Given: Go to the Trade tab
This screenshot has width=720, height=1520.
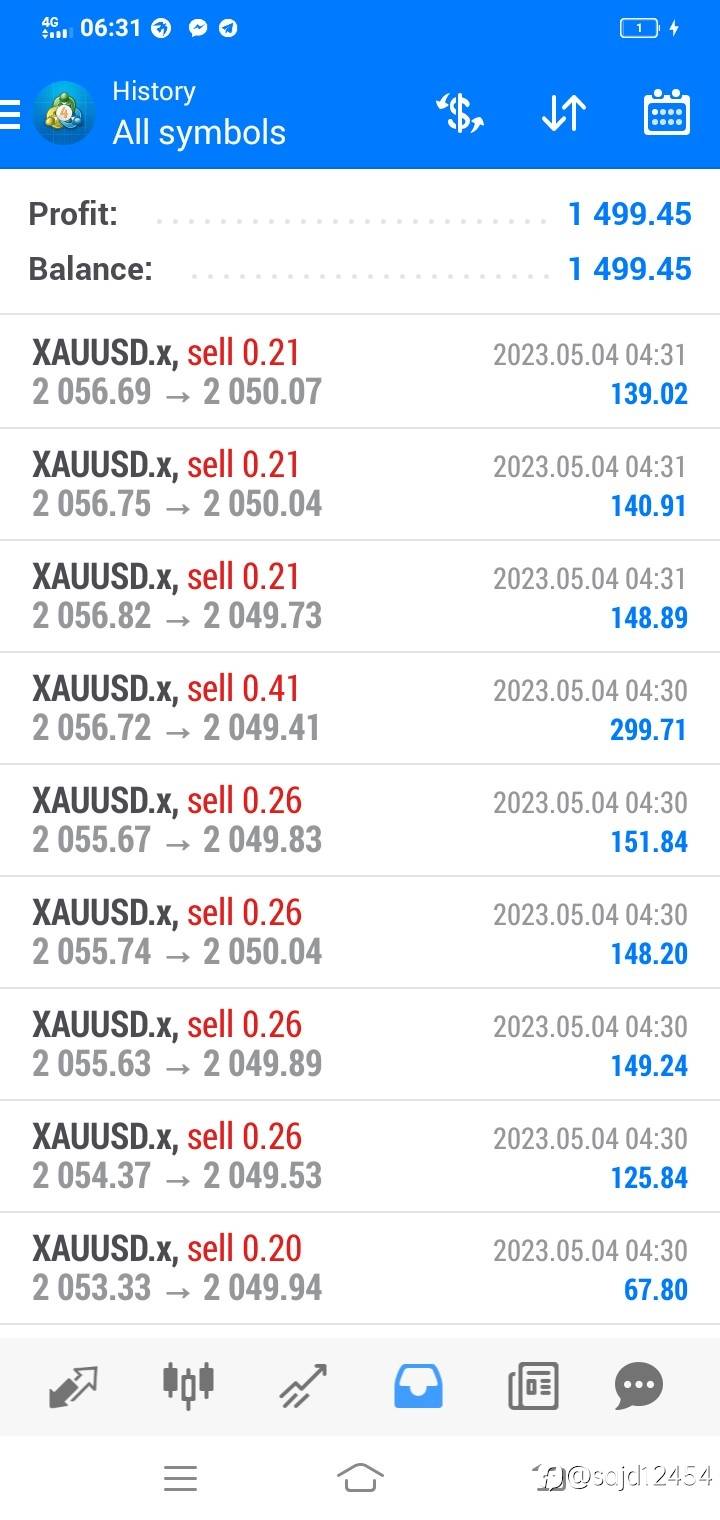Looking at the screenshot, I should tap(303, 1386).
